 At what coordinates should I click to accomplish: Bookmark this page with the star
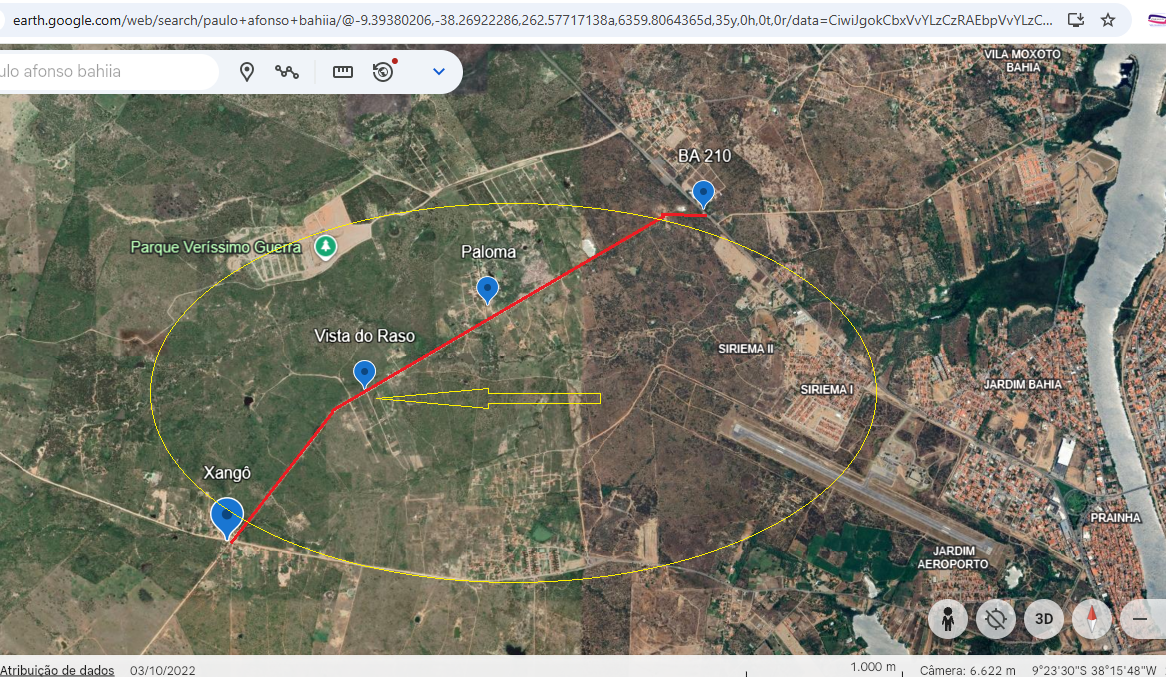click(1108, 20)
